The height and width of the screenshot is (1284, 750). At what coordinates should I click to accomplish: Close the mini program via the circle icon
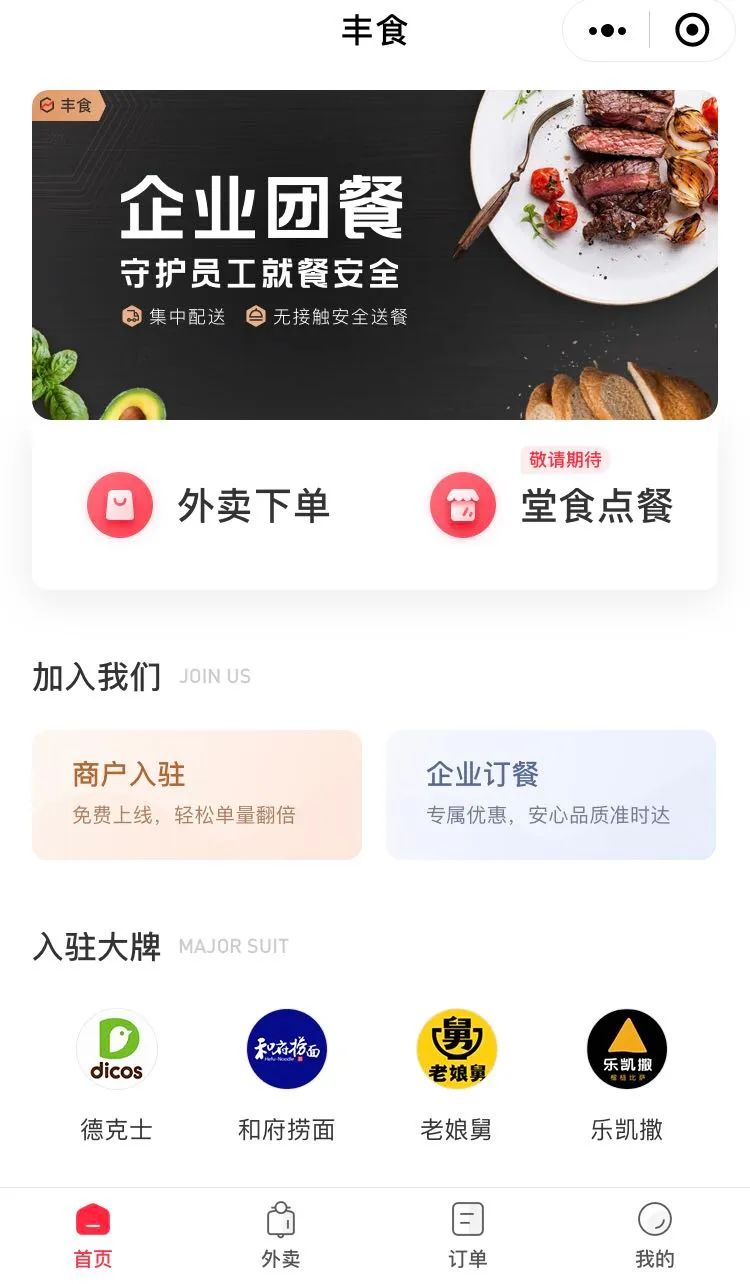pyautogui.click(x=692, y=31)
